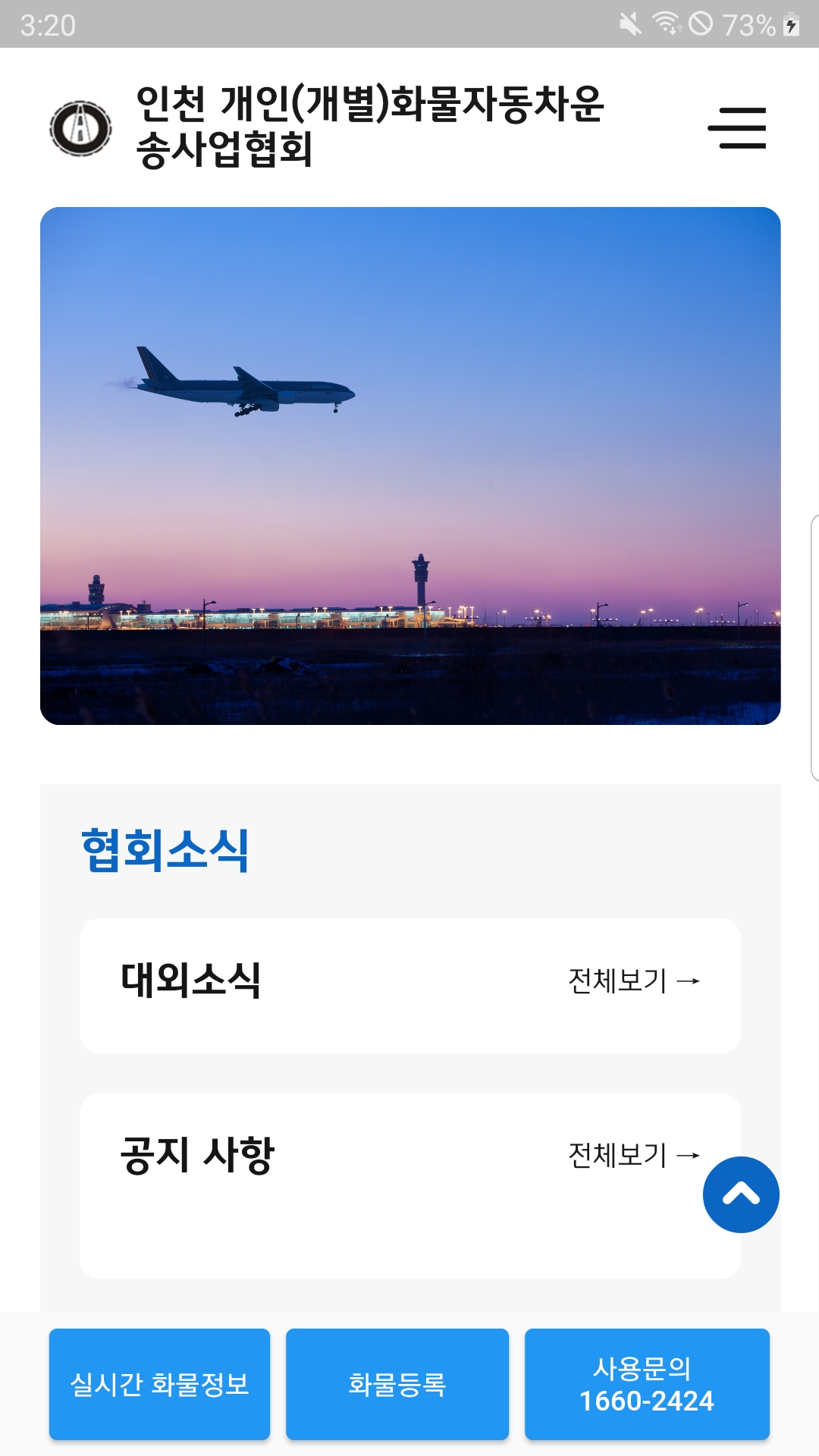Open the hamburger menu
Image resolution: width=819 pixels, height=1456 pixels.
(x=737, y=127)
